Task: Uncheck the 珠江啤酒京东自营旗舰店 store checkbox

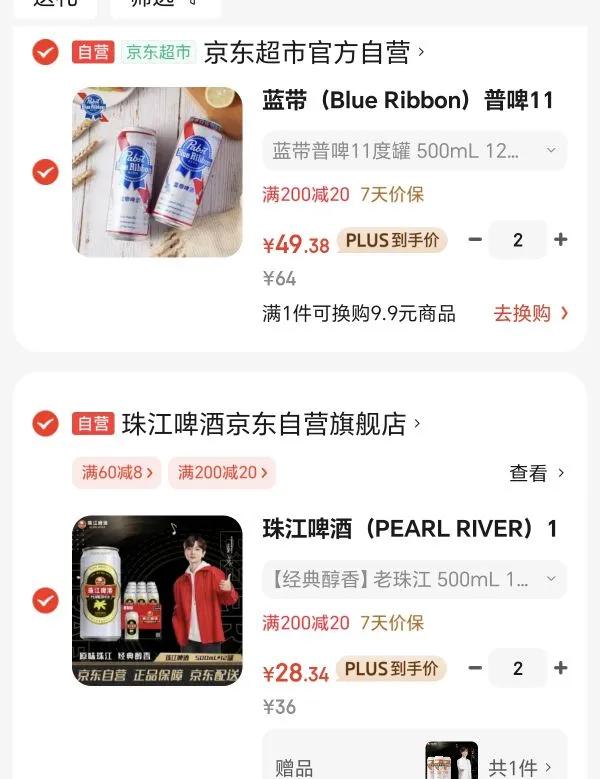Action: pos(45,423)
